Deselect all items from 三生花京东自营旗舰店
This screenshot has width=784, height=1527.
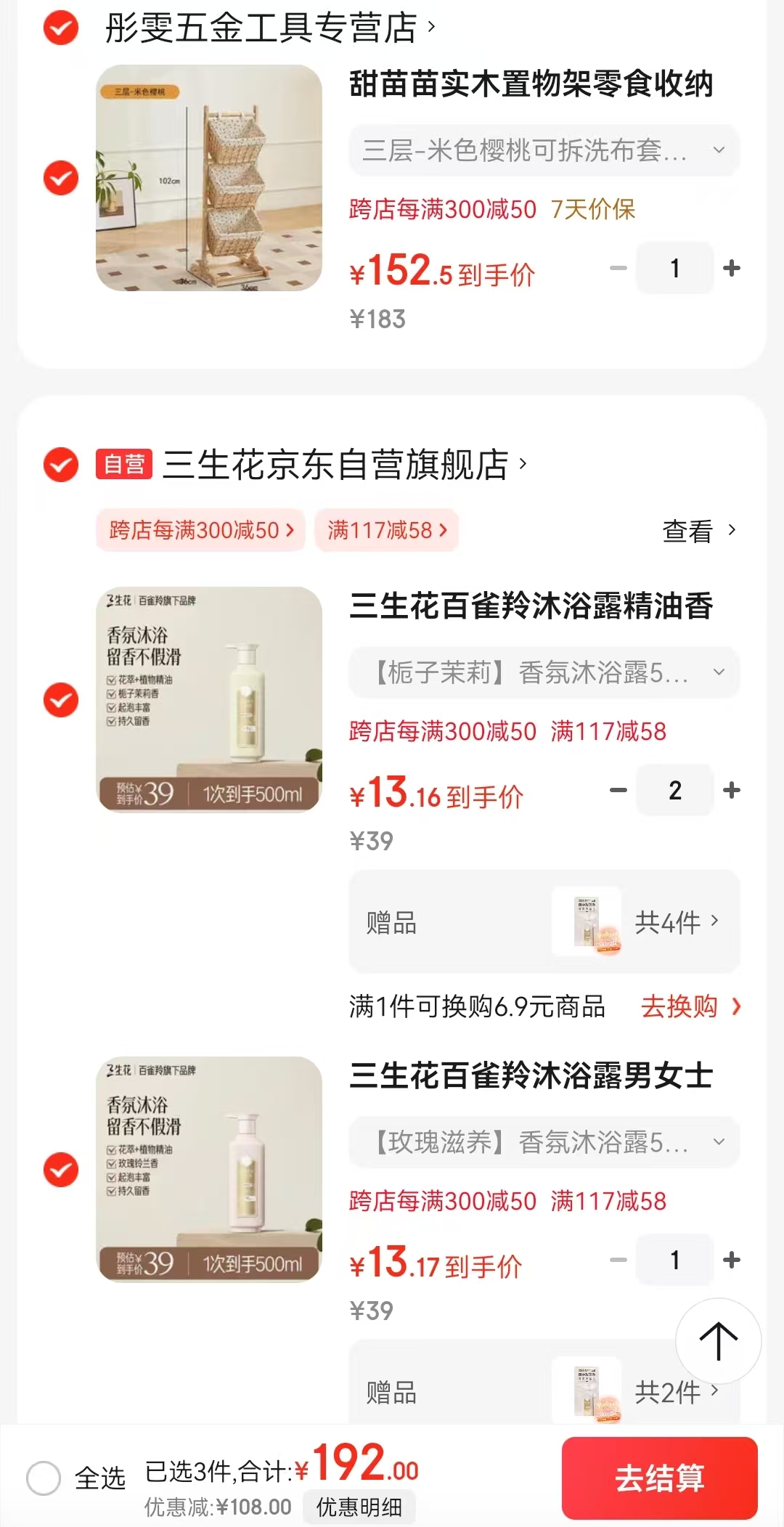61,465
